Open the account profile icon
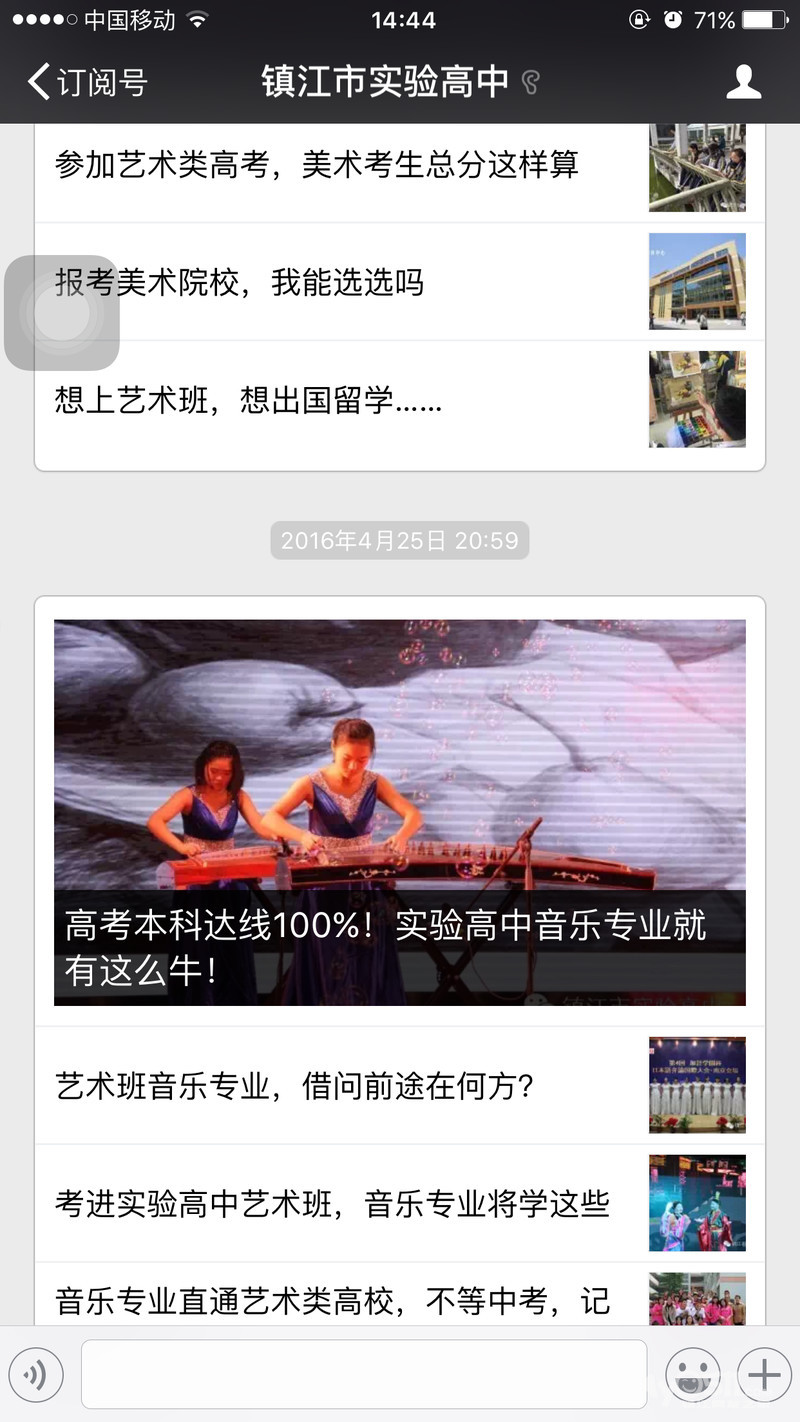This screenshot has height=1422, width=800. 743,82
